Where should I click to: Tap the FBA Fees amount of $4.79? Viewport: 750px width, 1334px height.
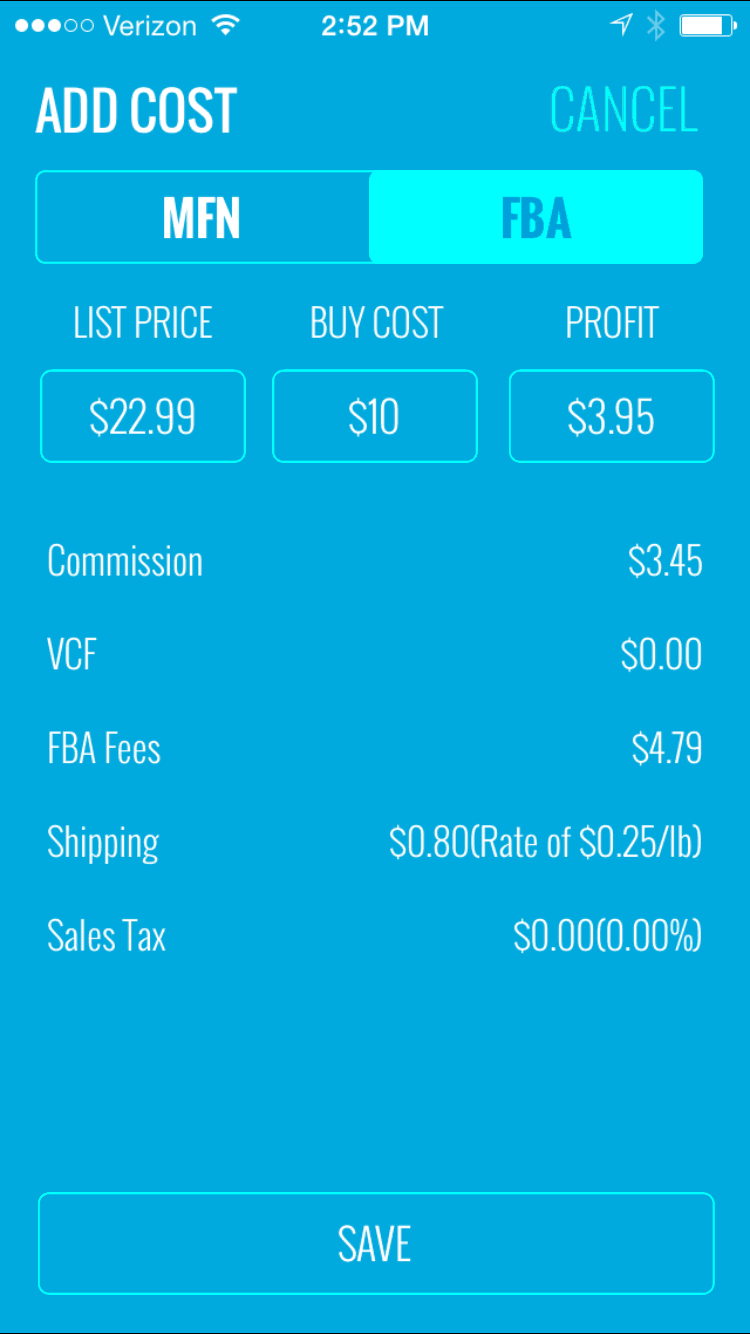[x=665, y=747]
